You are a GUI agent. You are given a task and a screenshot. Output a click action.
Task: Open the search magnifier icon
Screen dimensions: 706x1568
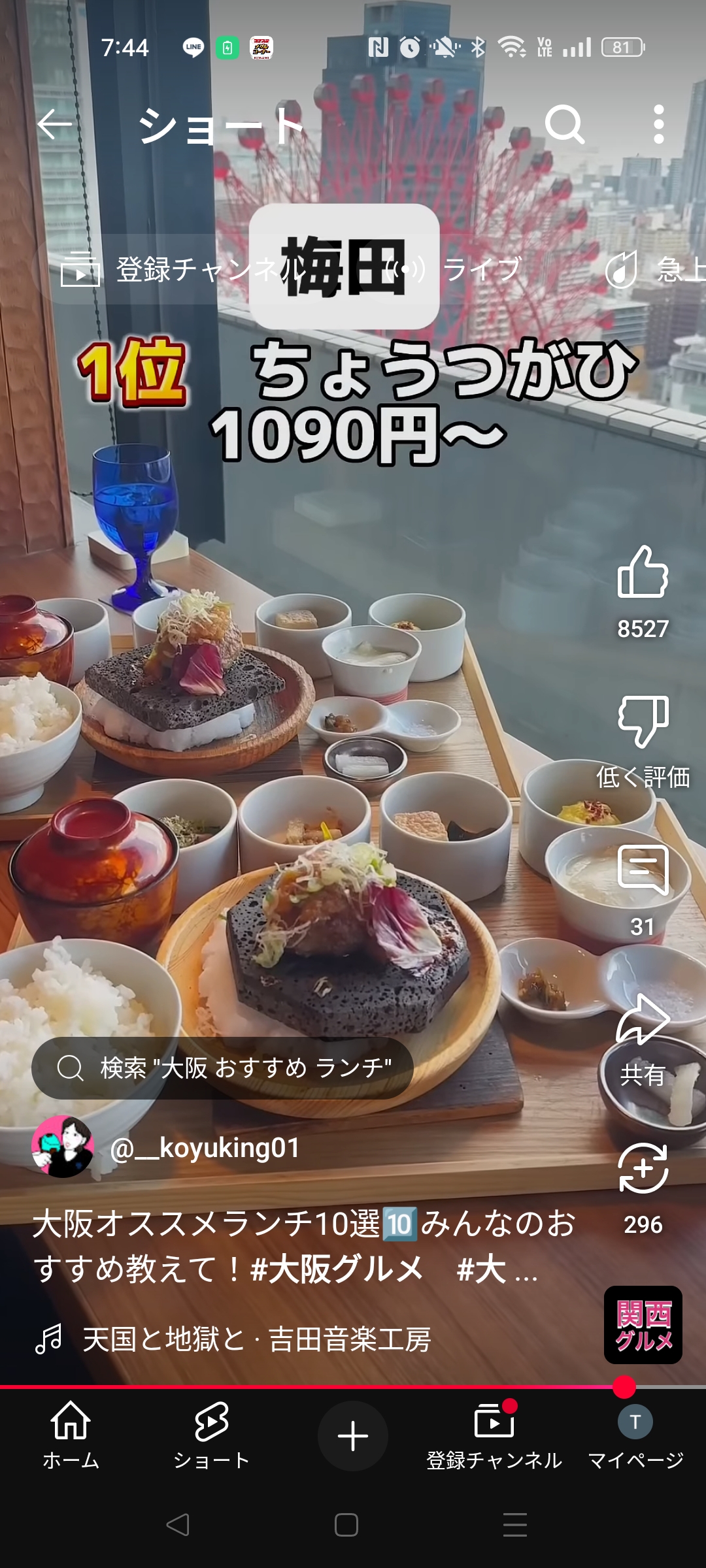pos(565,124)
